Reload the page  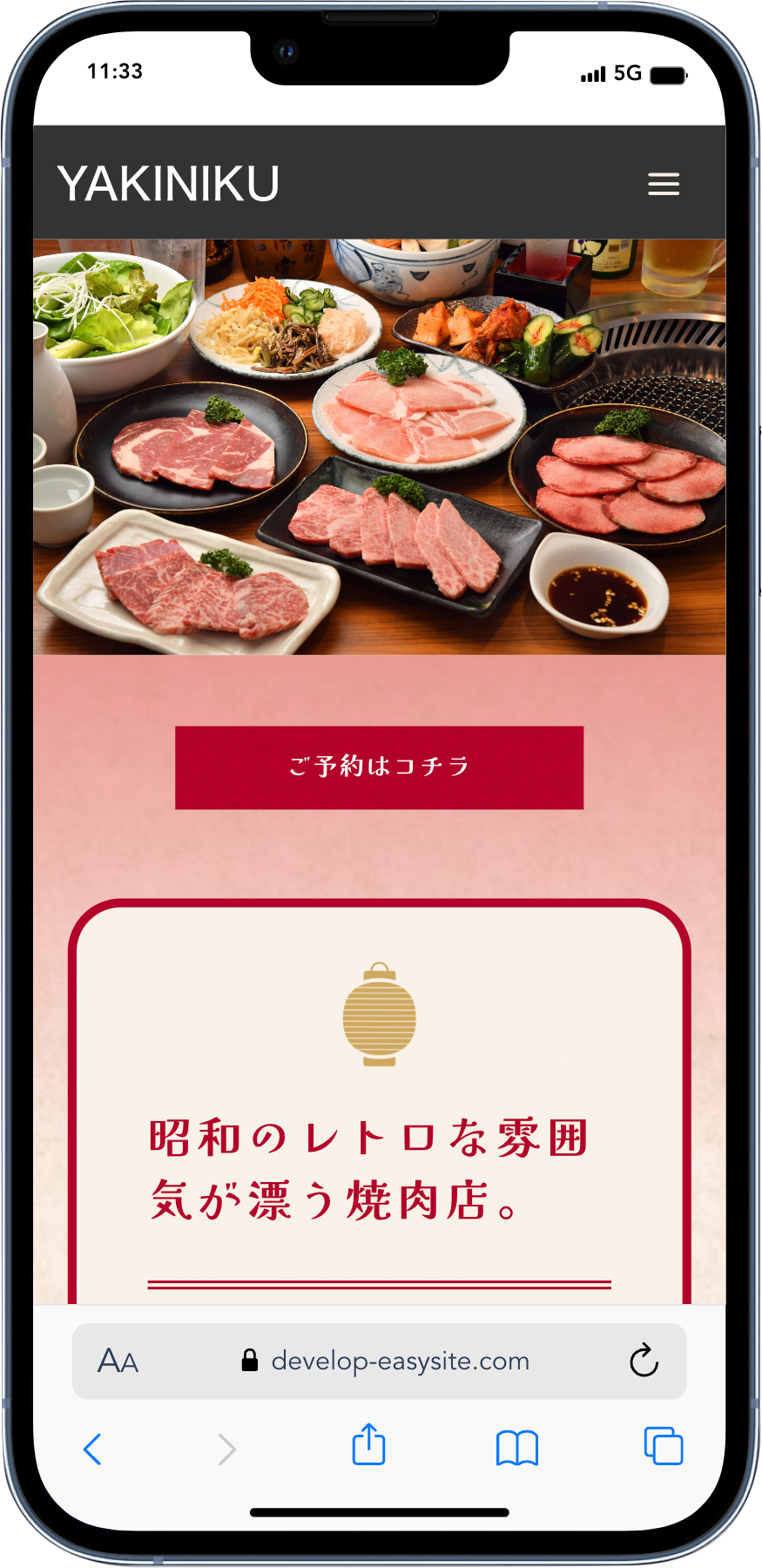pyautogui.click(x=644, y=1361)
